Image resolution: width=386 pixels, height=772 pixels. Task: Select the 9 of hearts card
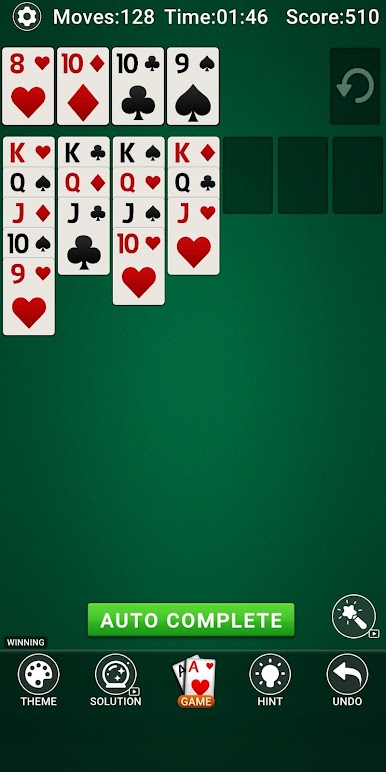tap(29, 296)
